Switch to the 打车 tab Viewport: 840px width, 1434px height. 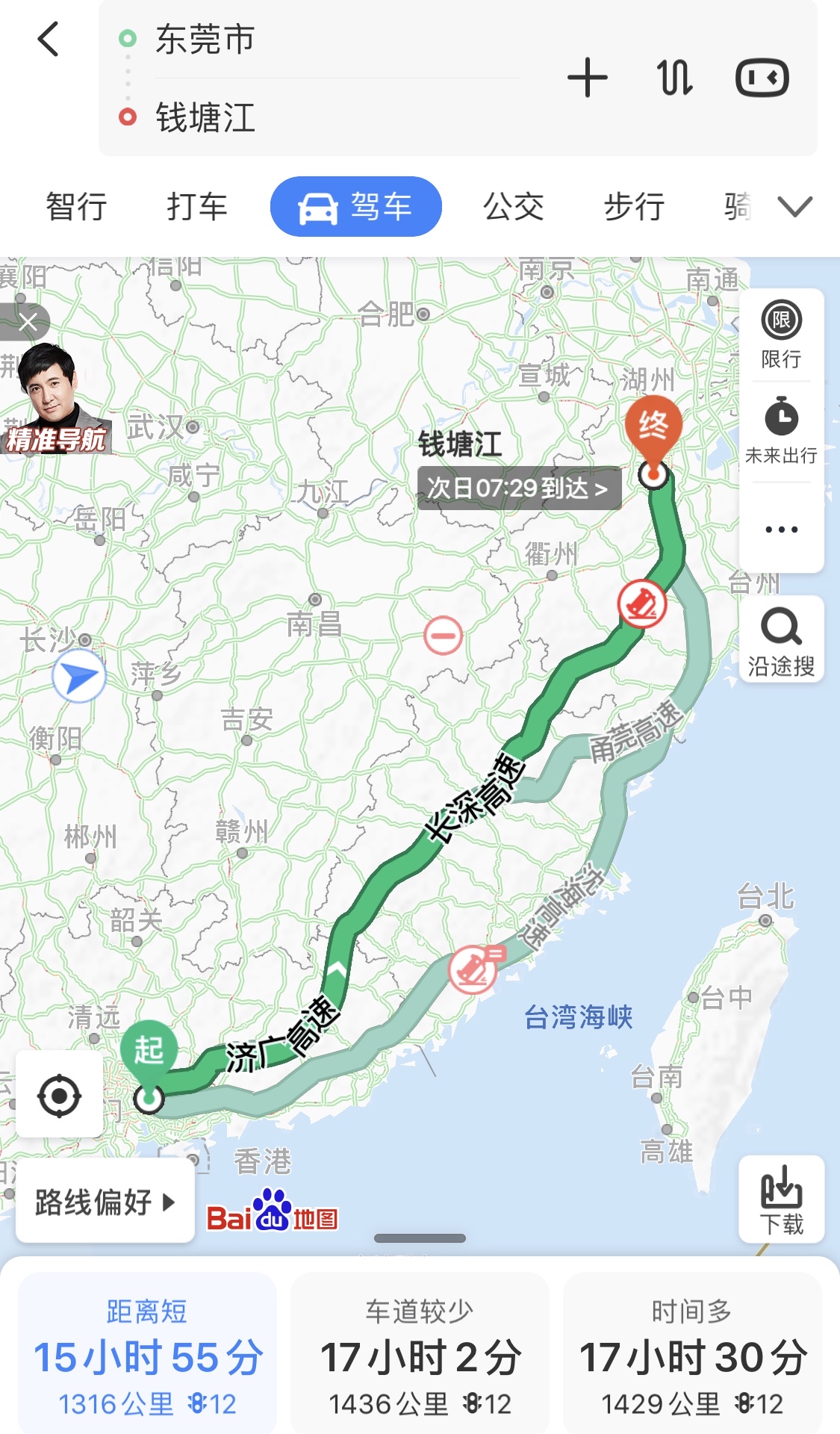click(x=197, y=206)
